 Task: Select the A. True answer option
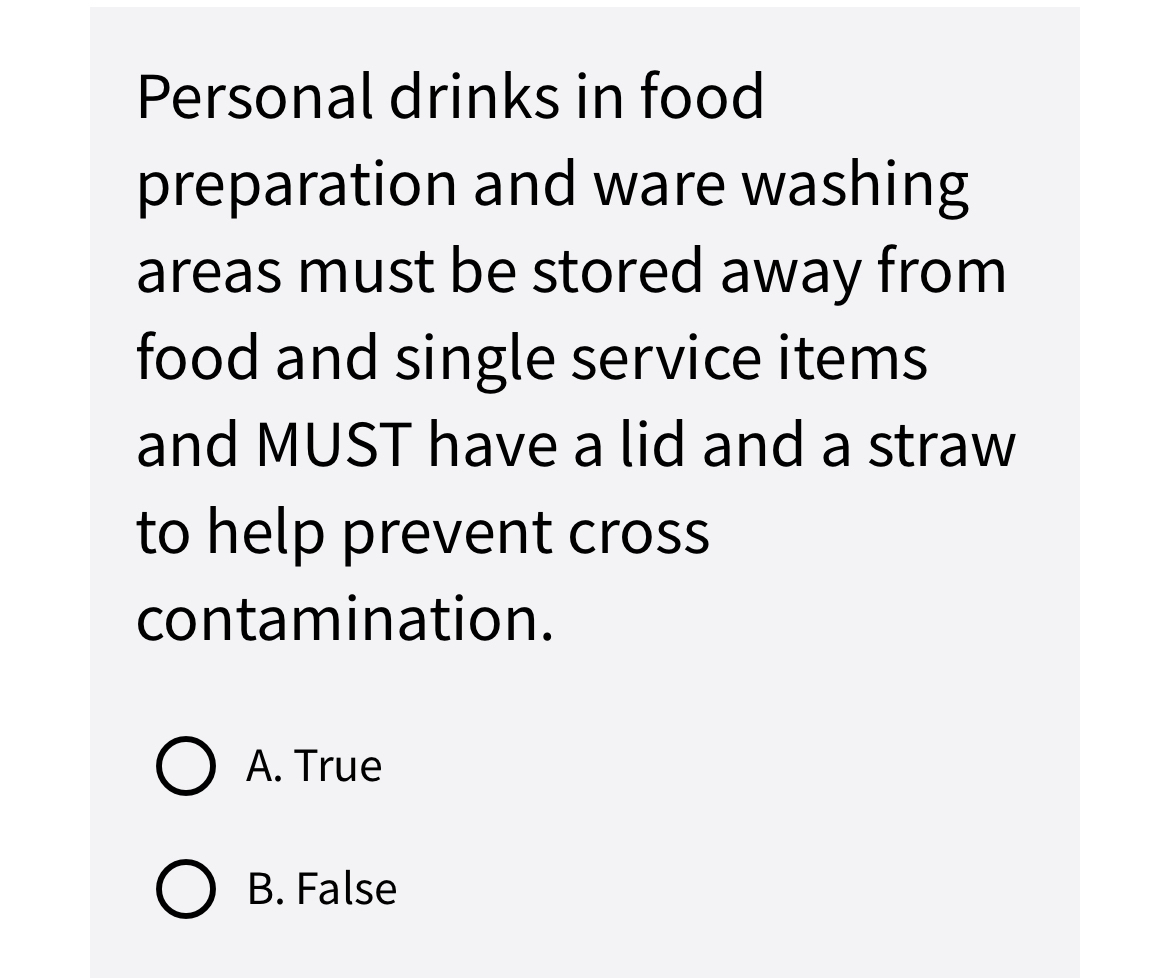[186, 767]
